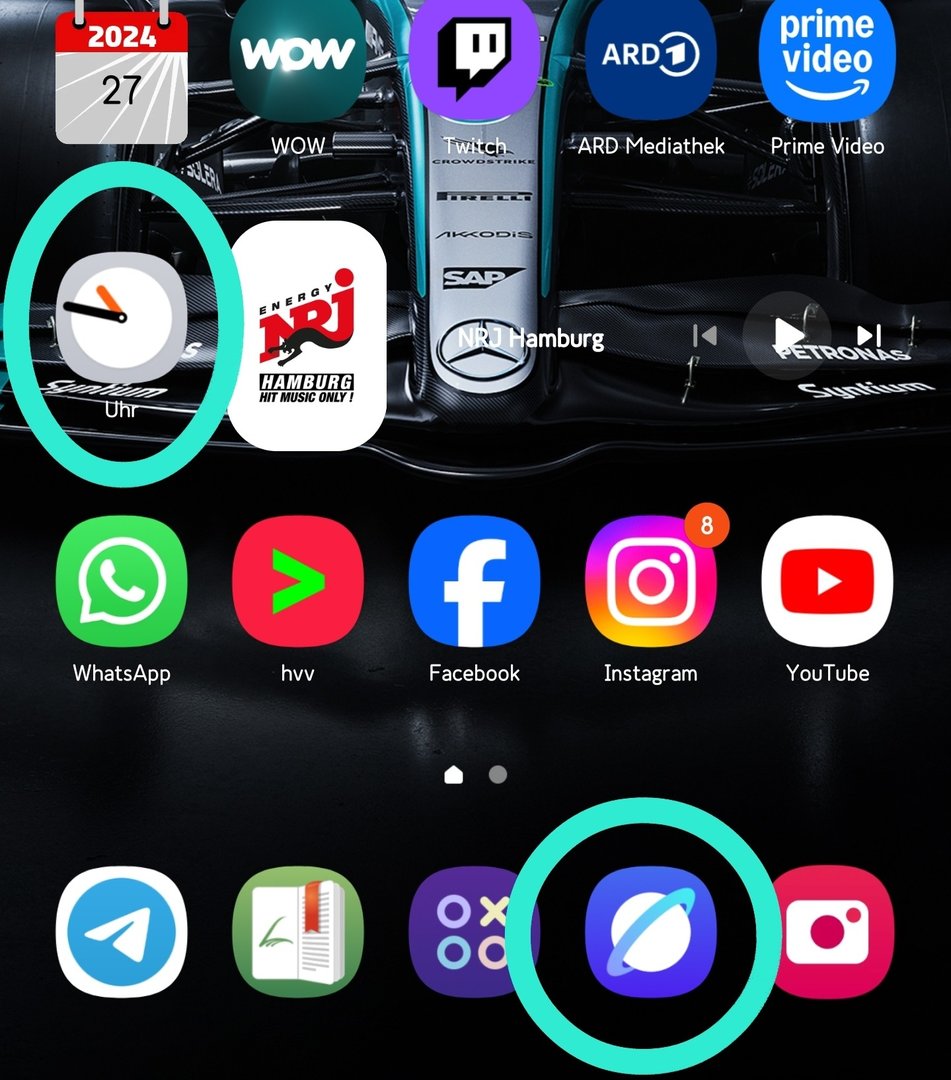Go to the second home page dot
This screenshot has width=951, height=1080.
497,775
